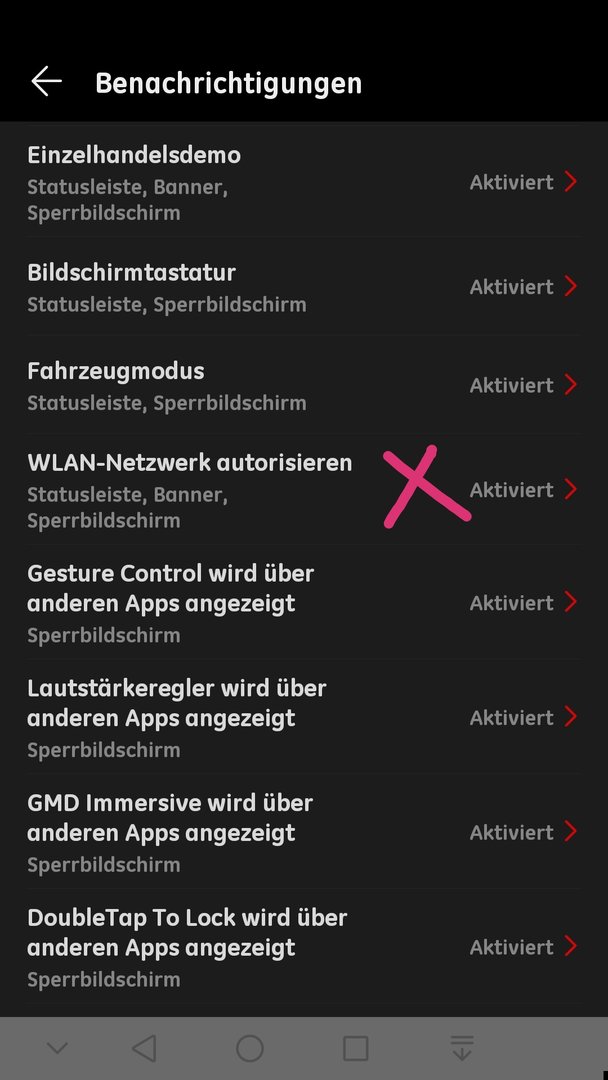Viewport: 608px width, 1080px height.
Task: Open GMD Immersive overlay entry
Action: click(x=304, y=832)
